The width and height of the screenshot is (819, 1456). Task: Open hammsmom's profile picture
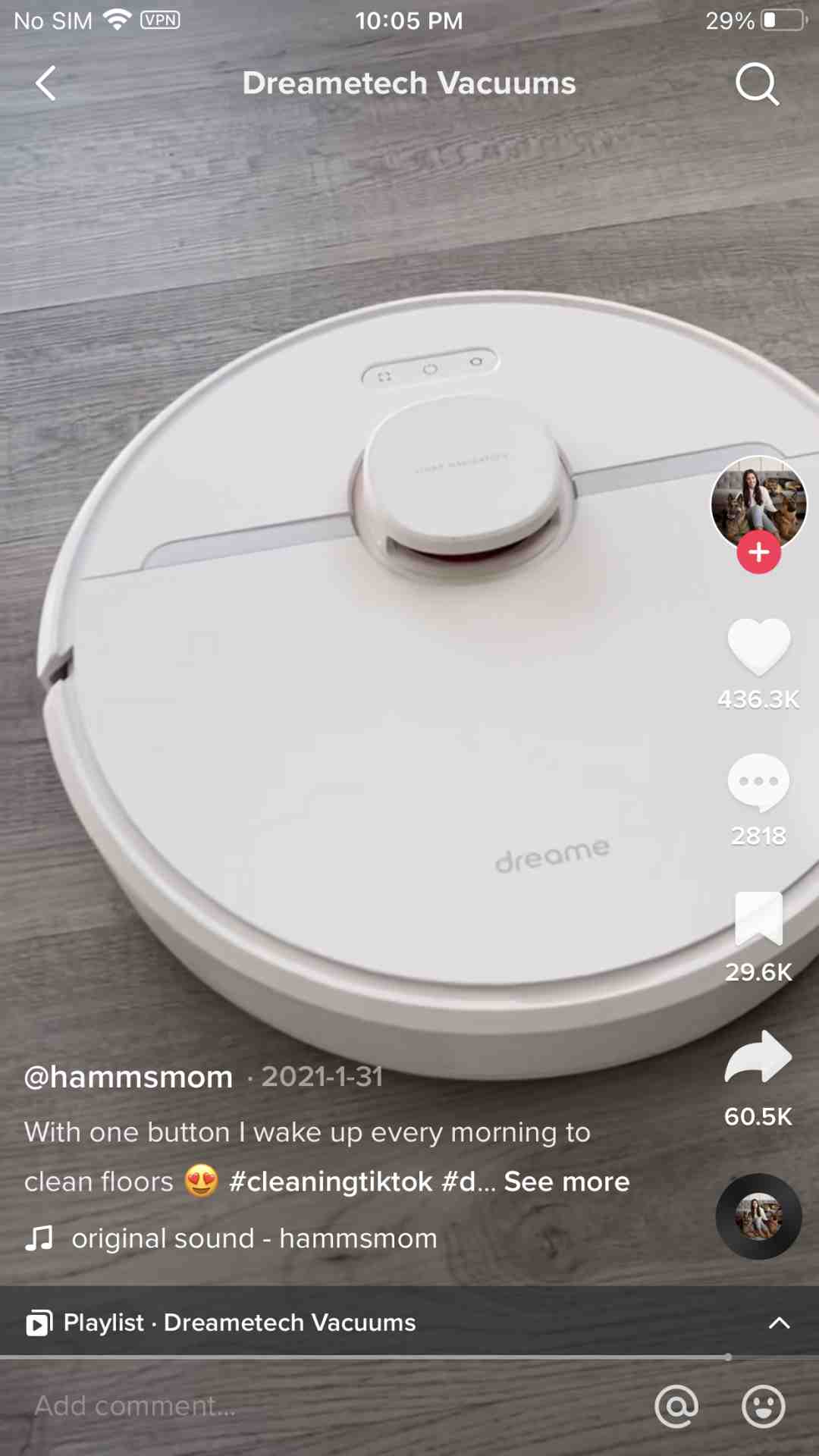(x=758, y=500)
